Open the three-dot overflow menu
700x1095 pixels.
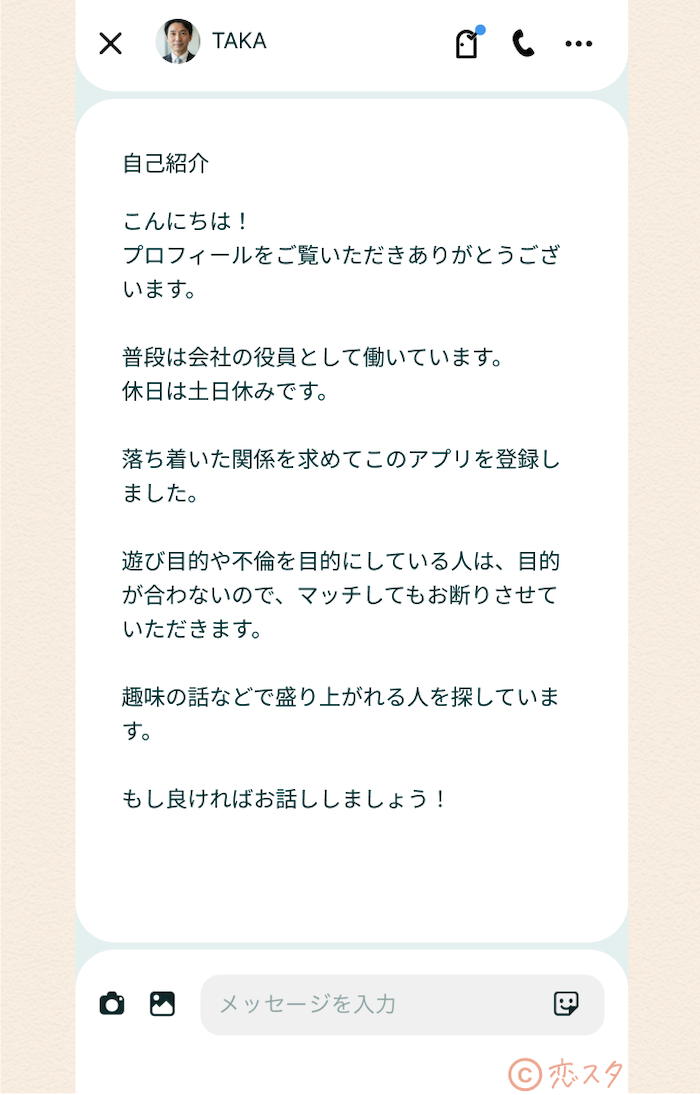(x=578, y=43)
